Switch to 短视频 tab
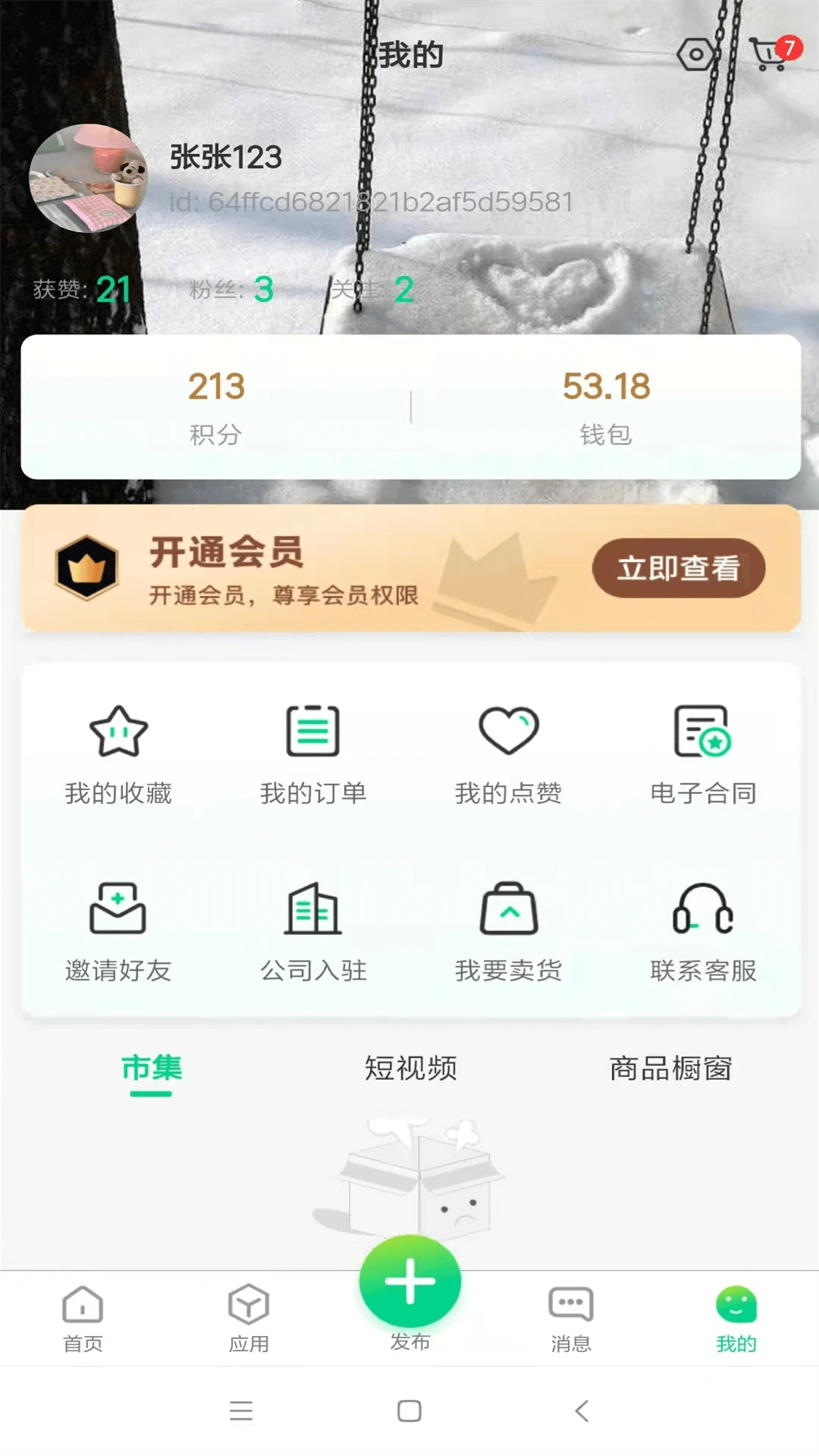 [x=409, y=1068]
